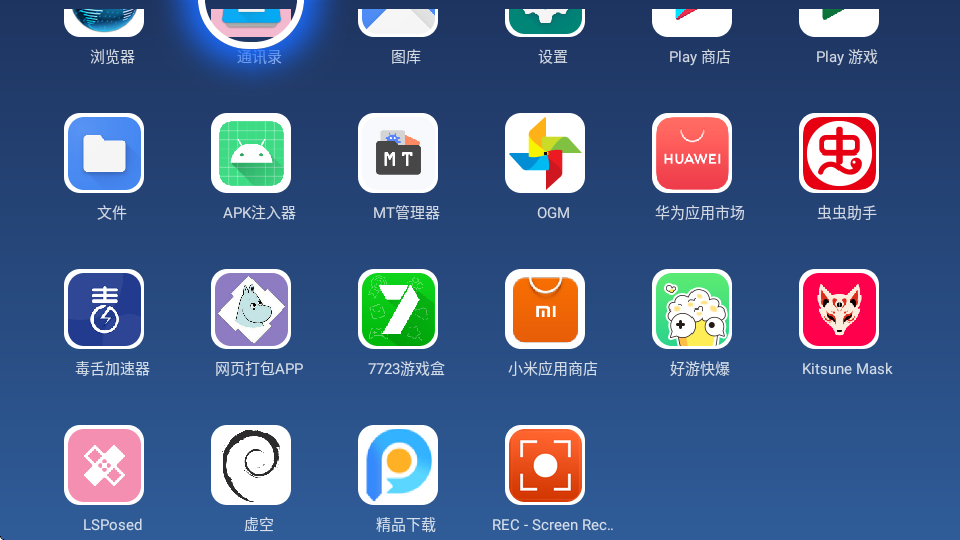Start 毒舌加速器
This screenshot has height=540, width=960.
coord(104,309)
